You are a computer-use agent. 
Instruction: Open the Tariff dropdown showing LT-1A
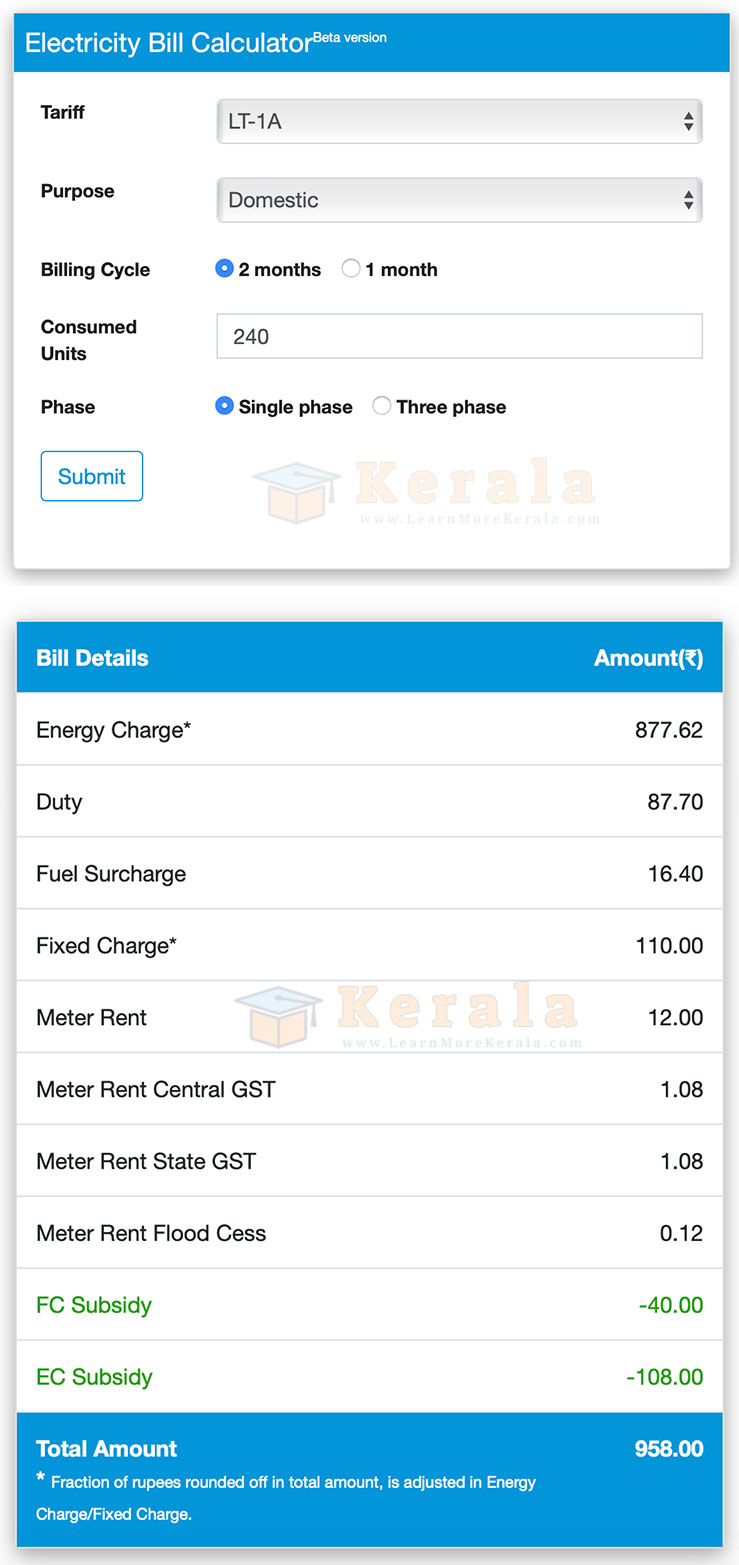[459, 122]
